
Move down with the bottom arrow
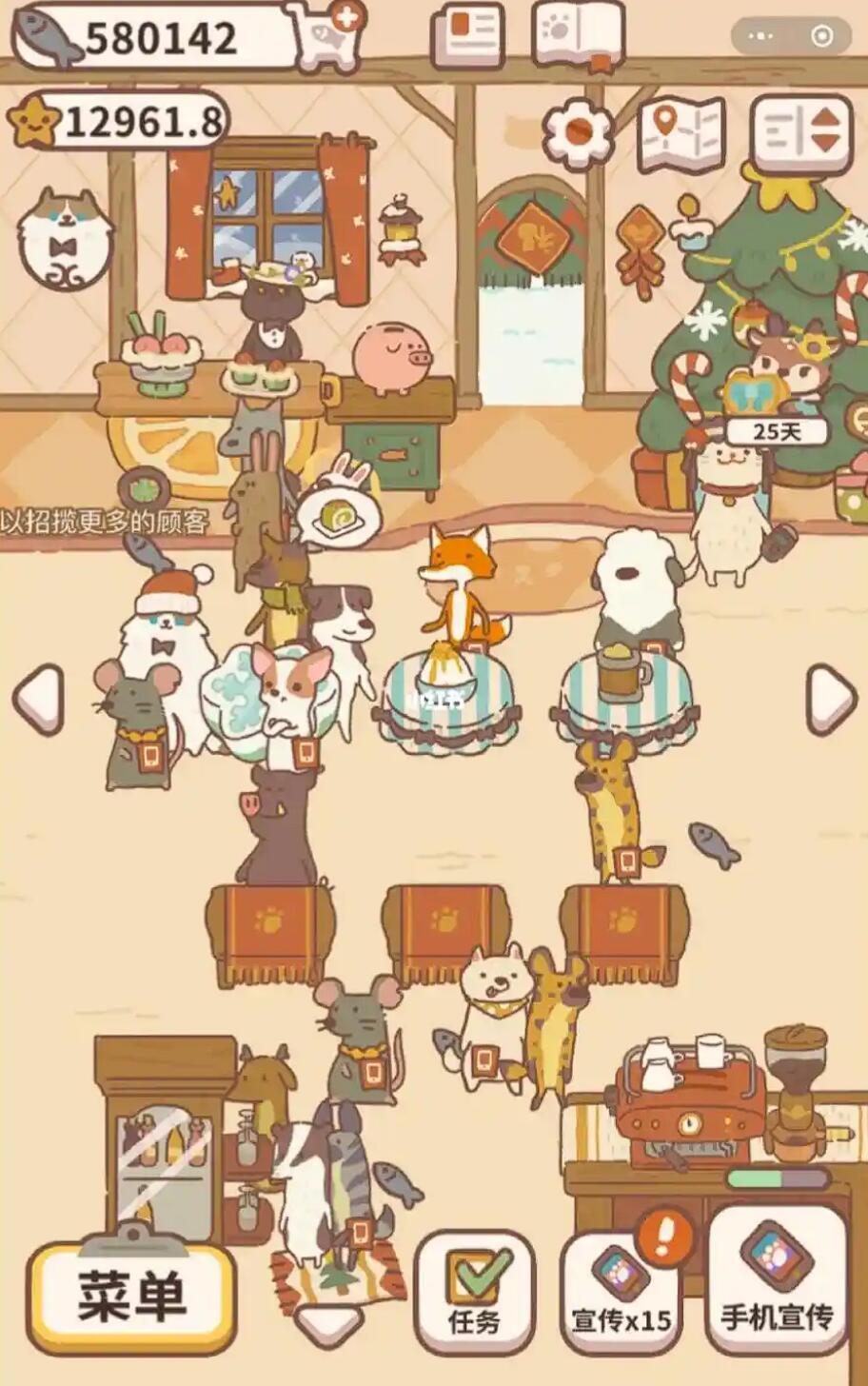(328, 1325)
